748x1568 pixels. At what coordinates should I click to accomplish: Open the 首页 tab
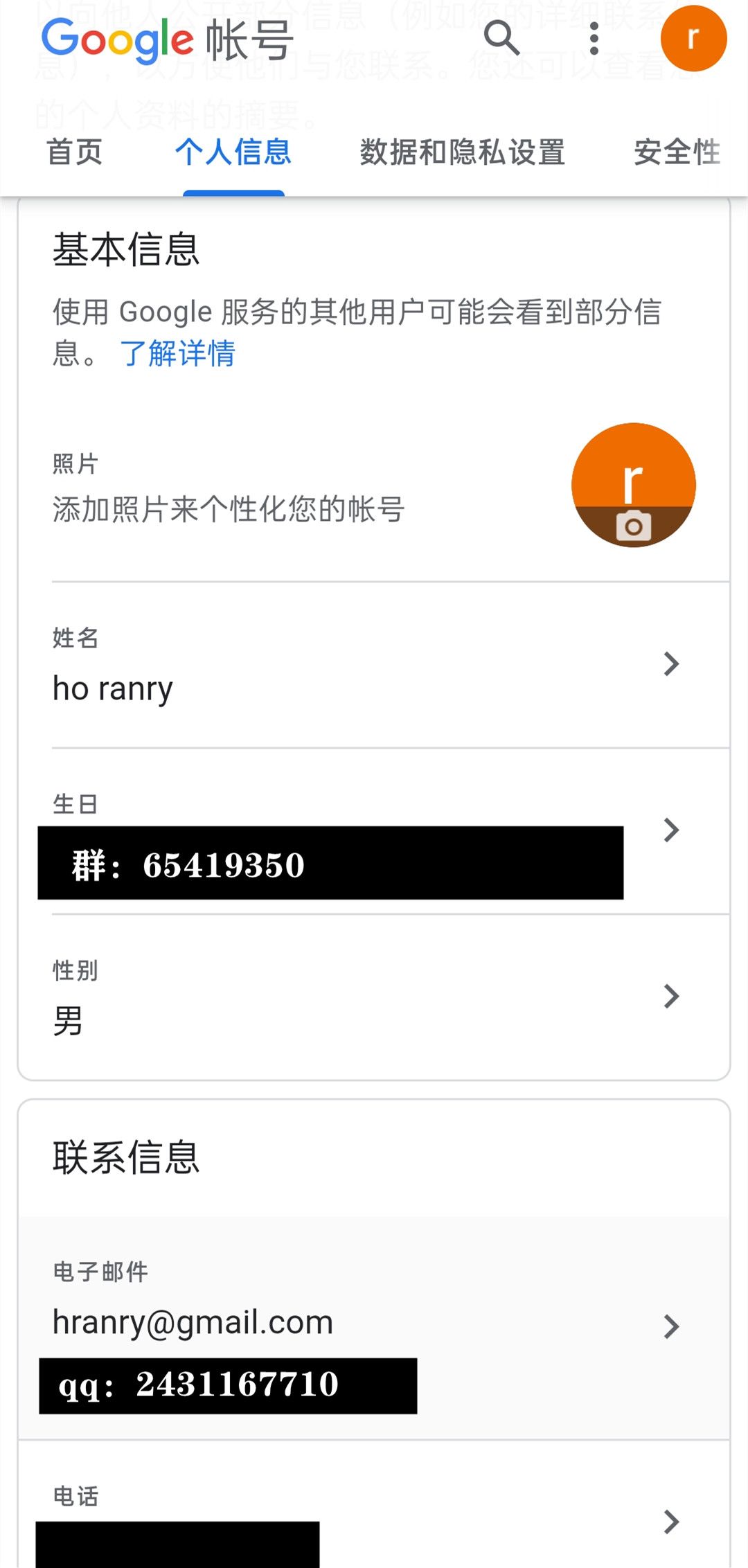[74, 152]
